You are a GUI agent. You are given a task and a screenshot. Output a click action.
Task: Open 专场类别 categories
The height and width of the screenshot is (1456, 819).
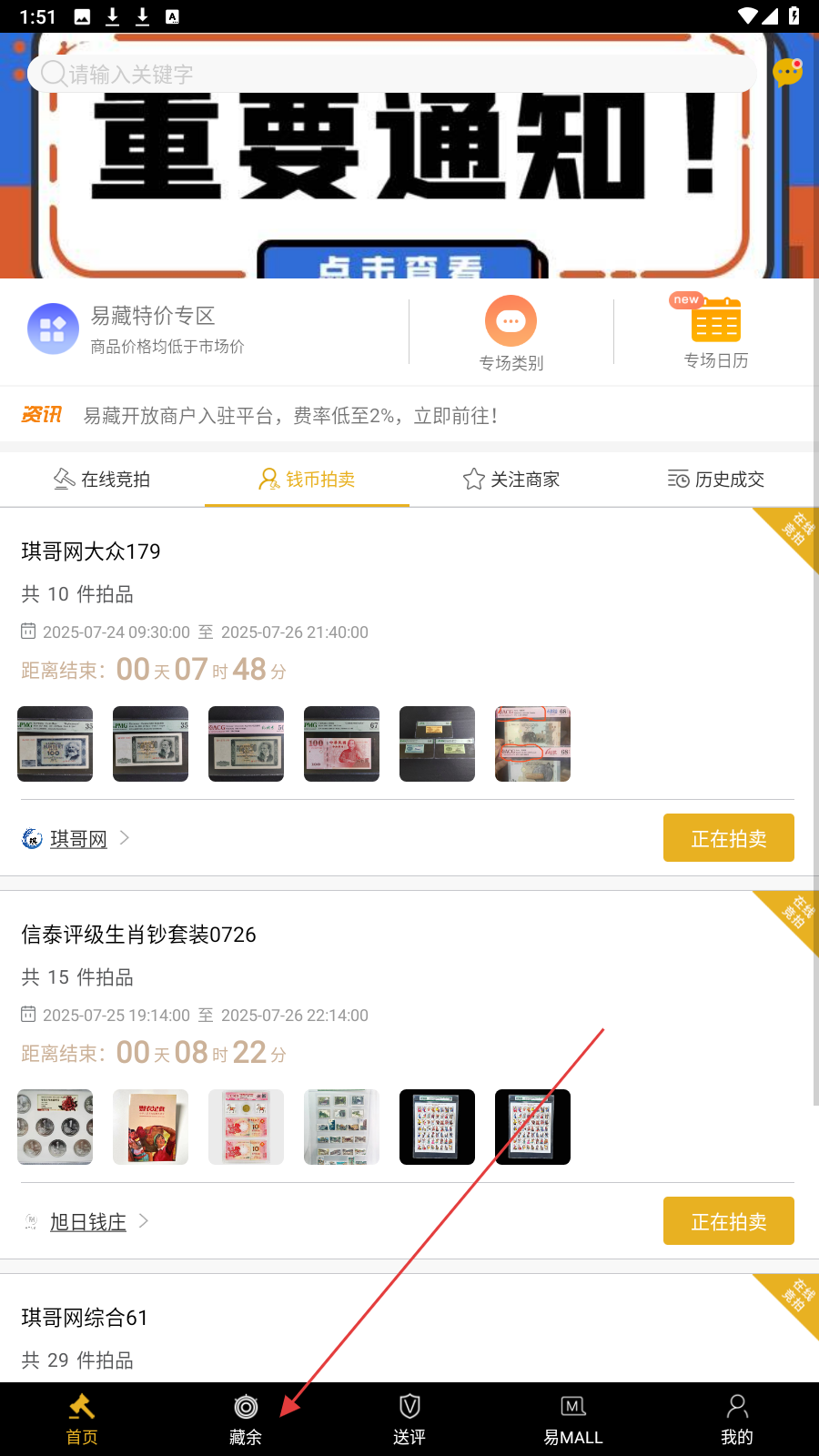pos(511,333)
